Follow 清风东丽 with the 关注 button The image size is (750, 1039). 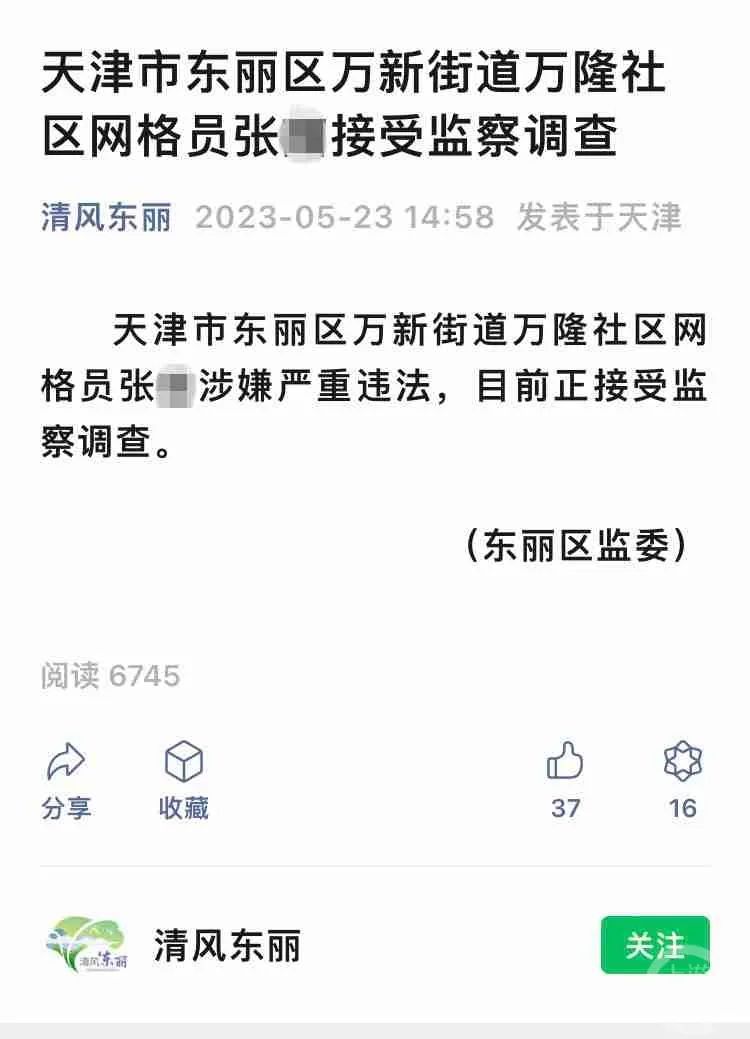[655, 945]
